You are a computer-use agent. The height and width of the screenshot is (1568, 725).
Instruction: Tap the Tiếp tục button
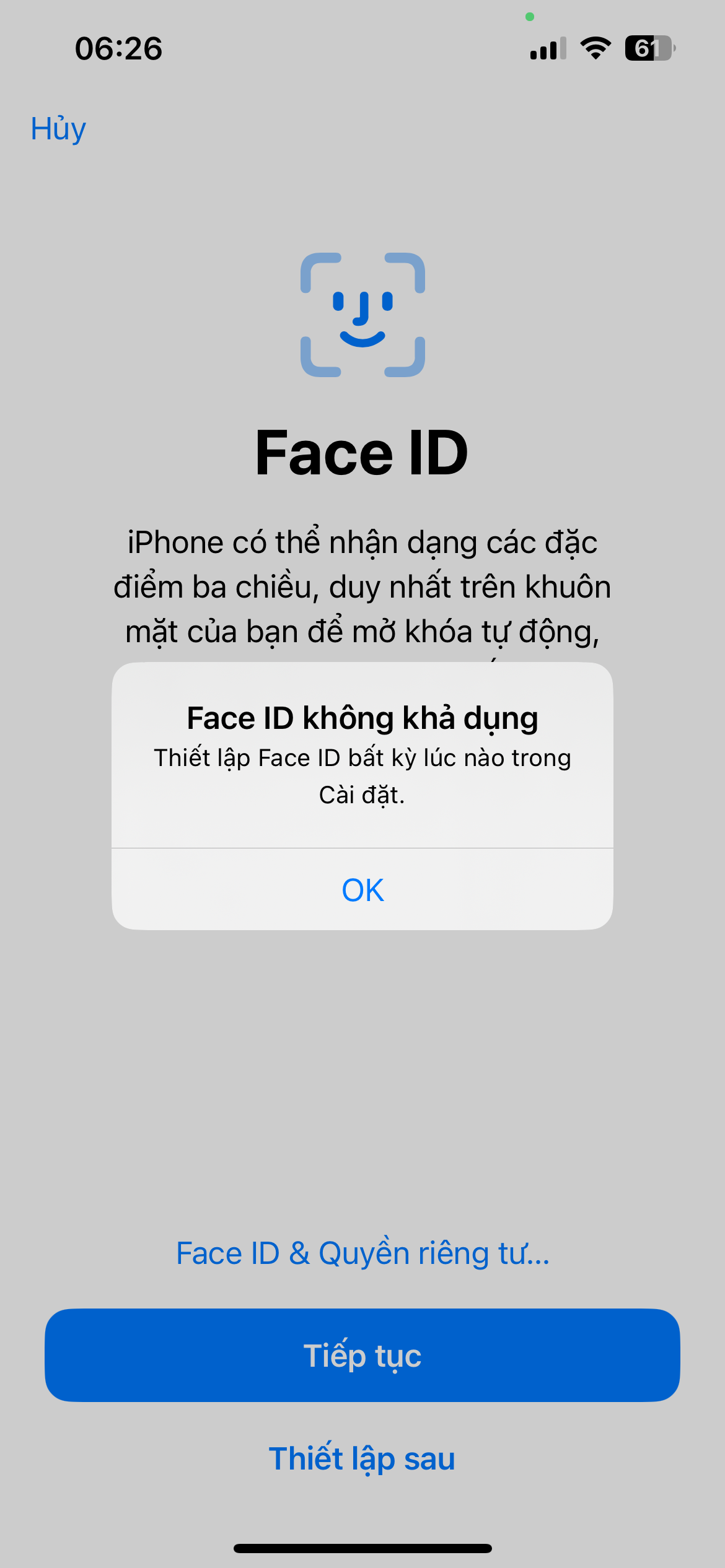(362, 1355)
